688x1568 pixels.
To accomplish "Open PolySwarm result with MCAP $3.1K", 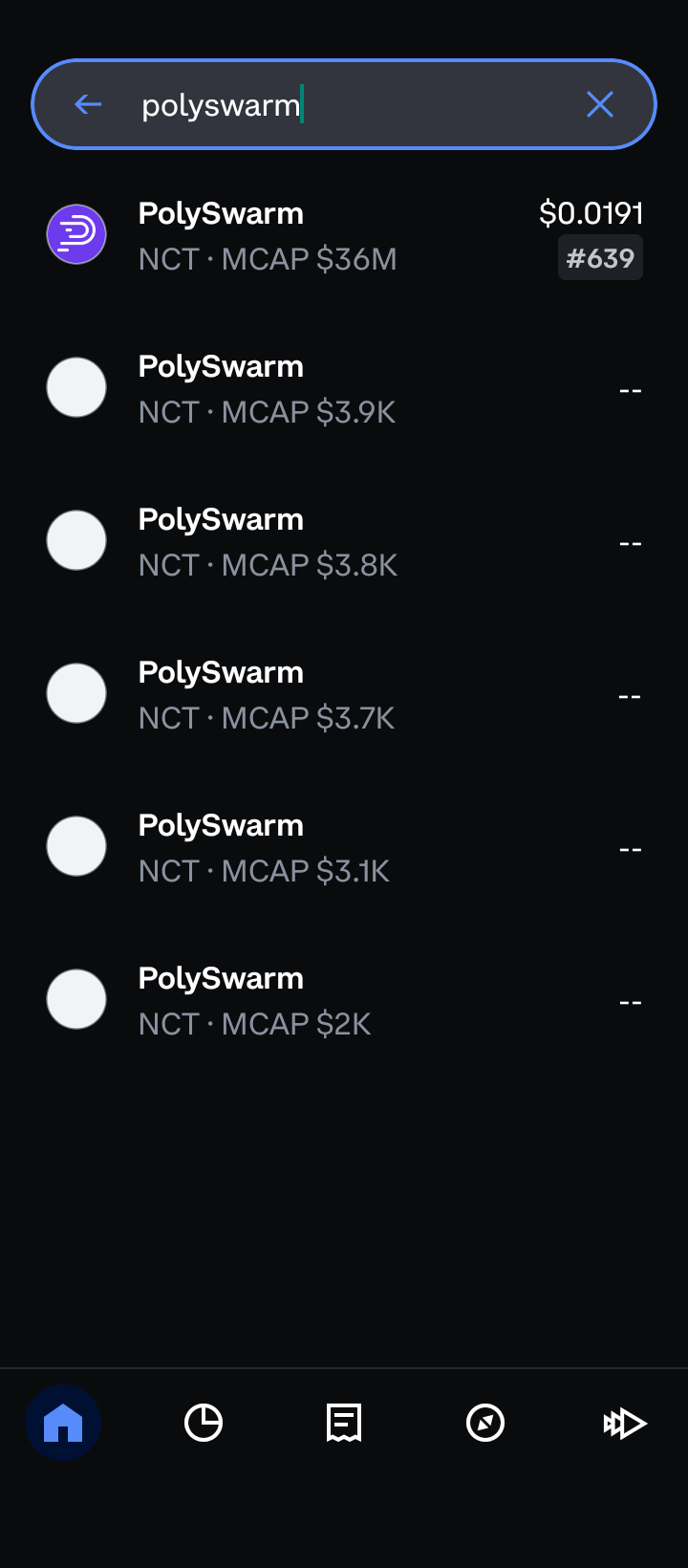I will point(344,847).
